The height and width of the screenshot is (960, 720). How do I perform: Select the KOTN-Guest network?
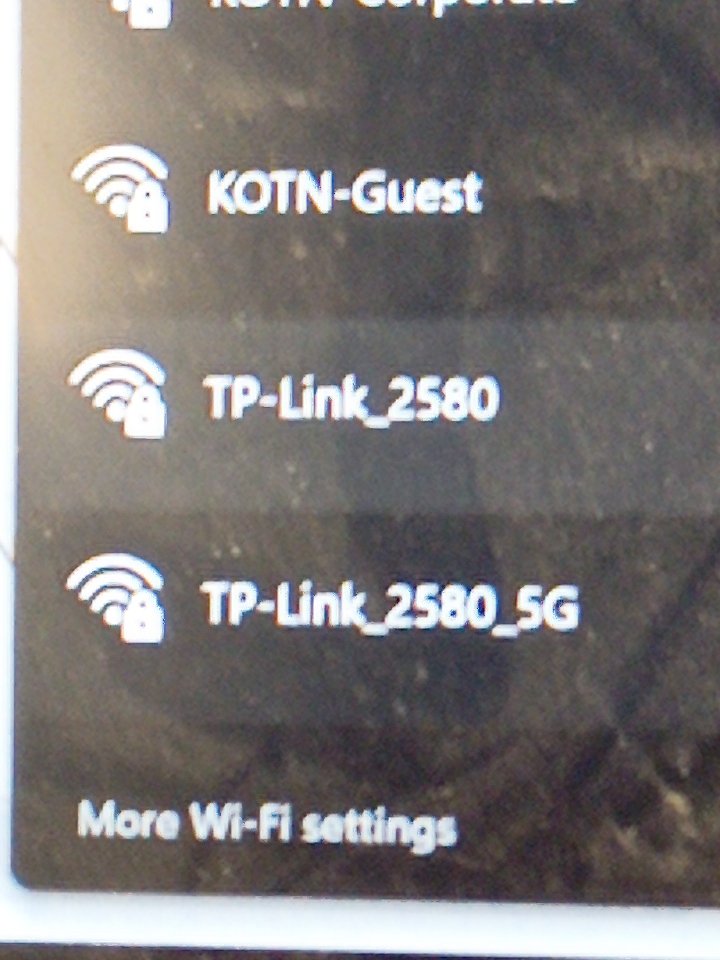pos(344,192)
